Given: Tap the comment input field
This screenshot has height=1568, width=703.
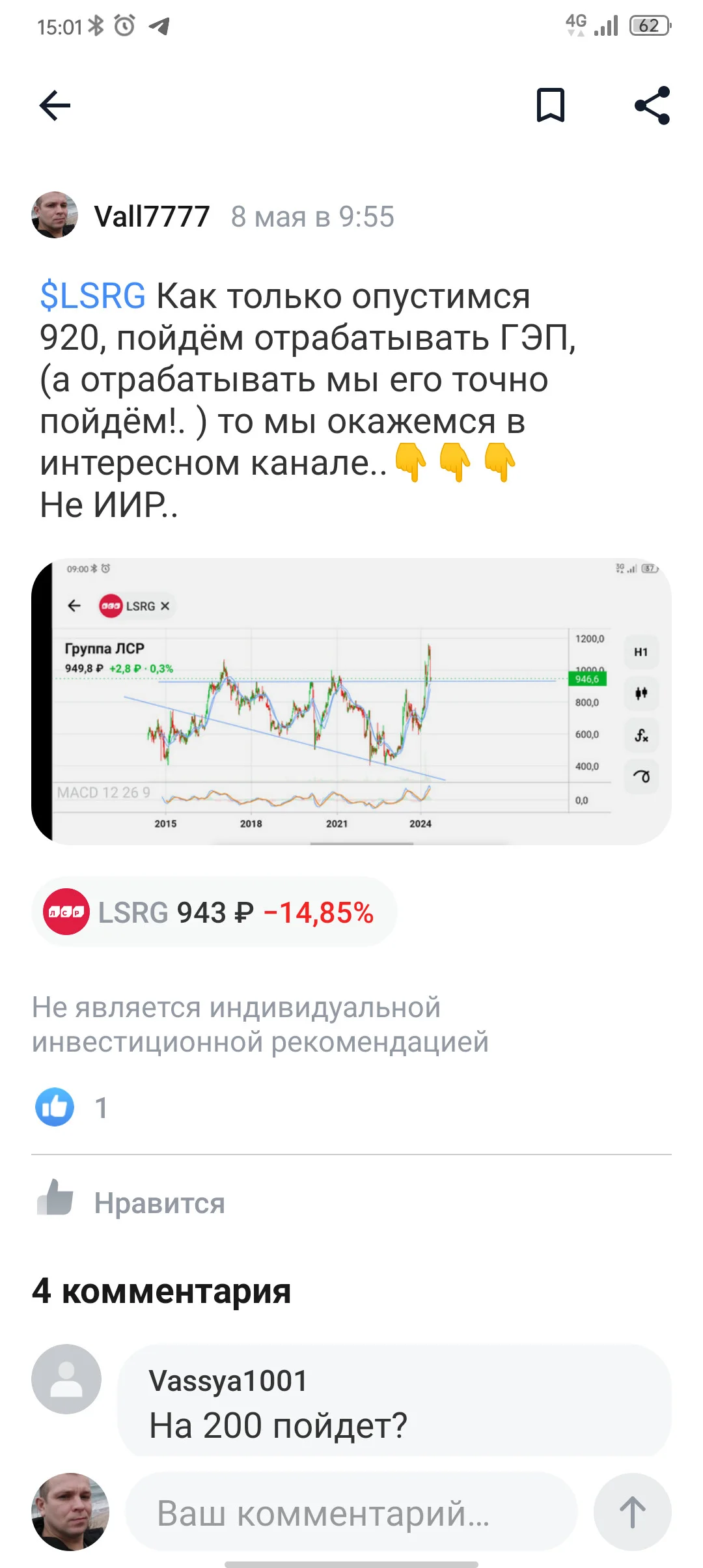Looking at the screenshot, I should [351, 1512].
